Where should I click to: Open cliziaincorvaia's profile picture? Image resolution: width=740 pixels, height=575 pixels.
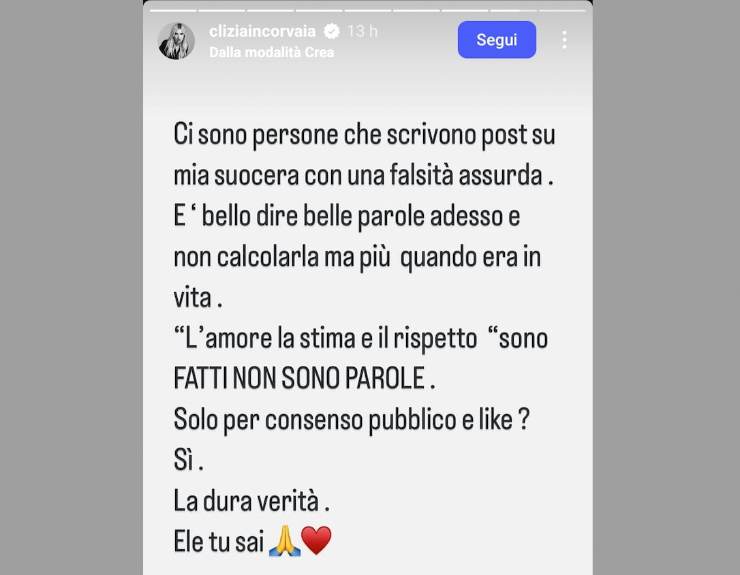(176, 41)
